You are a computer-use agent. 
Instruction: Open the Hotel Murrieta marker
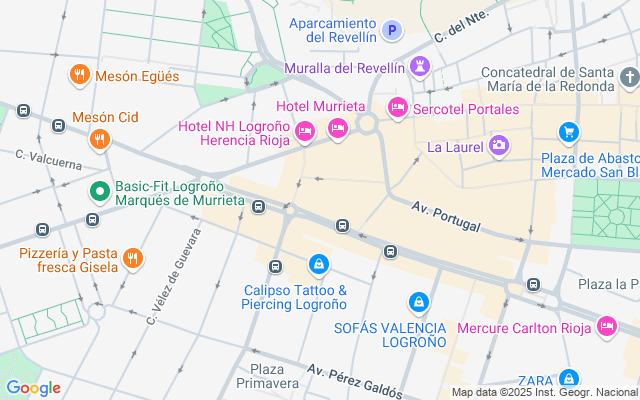point(338,126)
